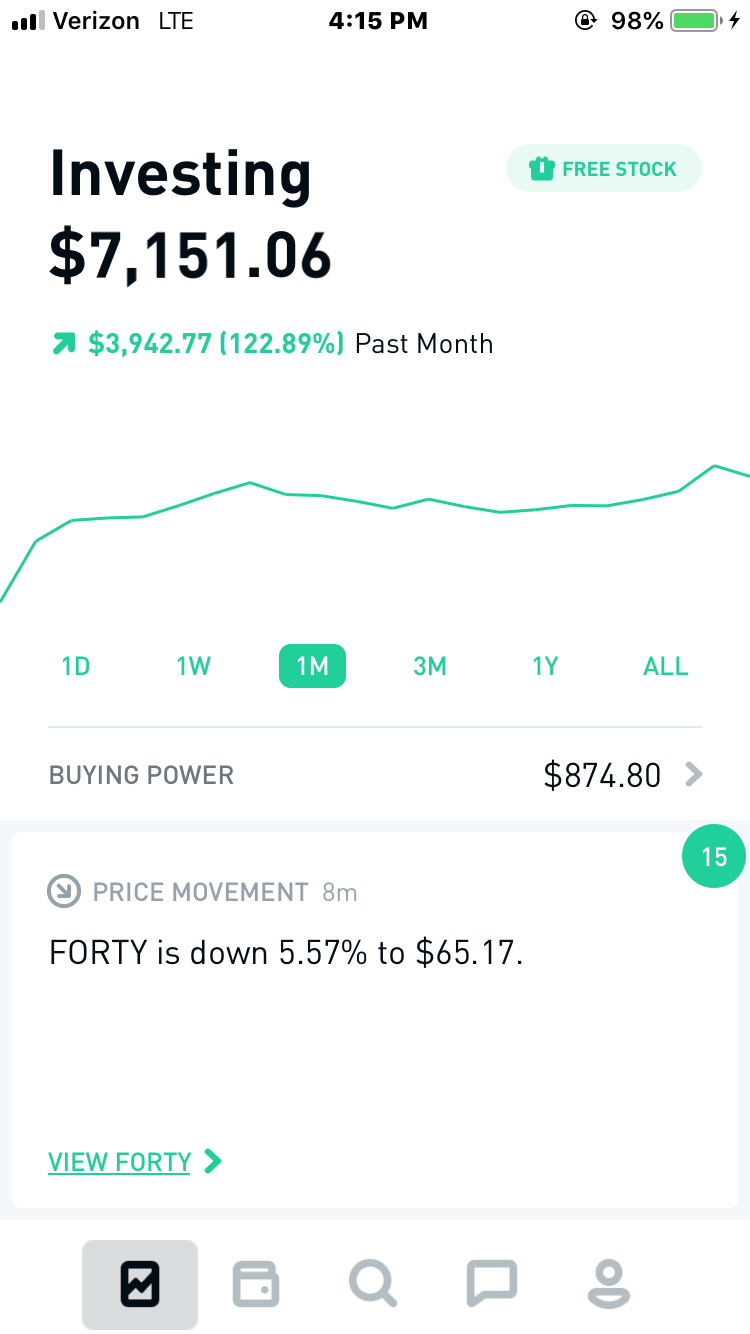The width and height of the screenshot is (750, 1334).
Task: Toggle the 3M chart period
Action: (430, 665)
